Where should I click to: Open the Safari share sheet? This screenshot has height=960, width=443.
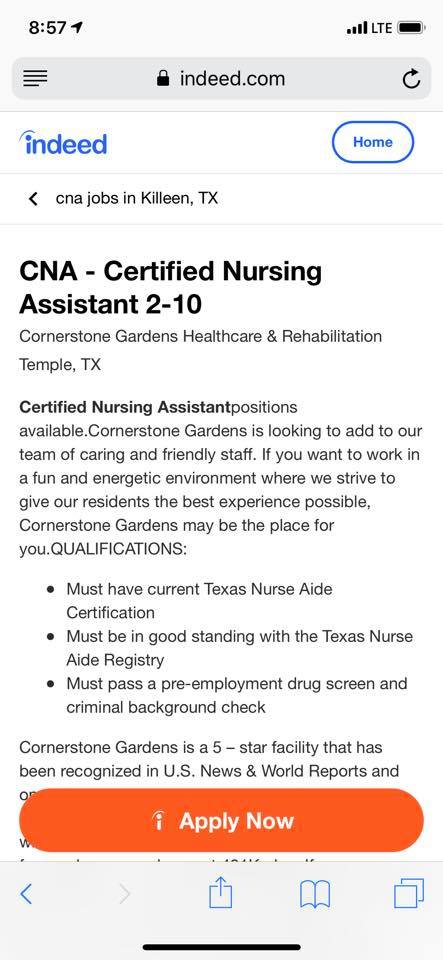[x=221, y=894]
